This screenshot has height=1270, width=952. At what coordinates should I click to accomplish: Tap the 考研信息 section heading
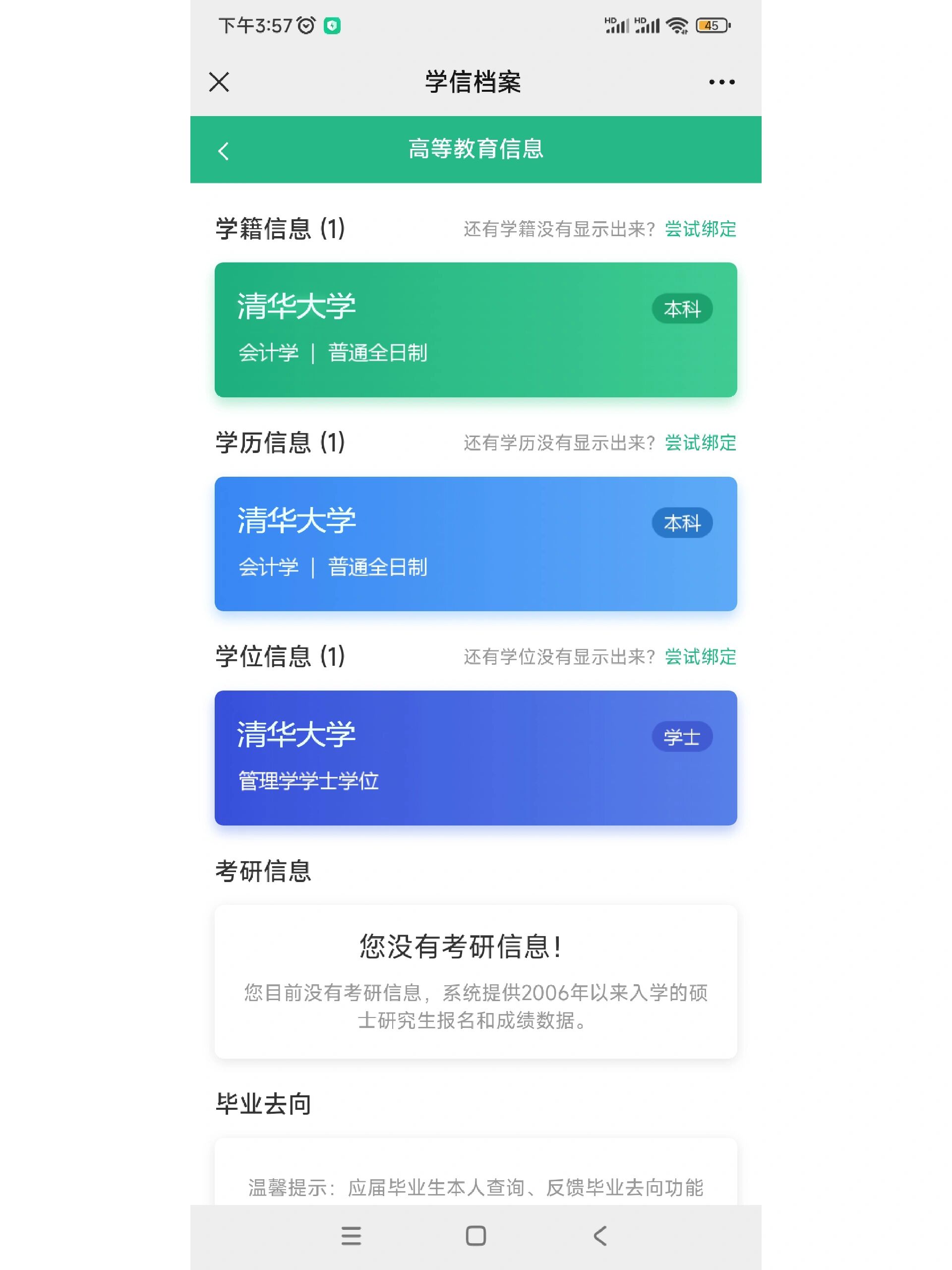265,872
